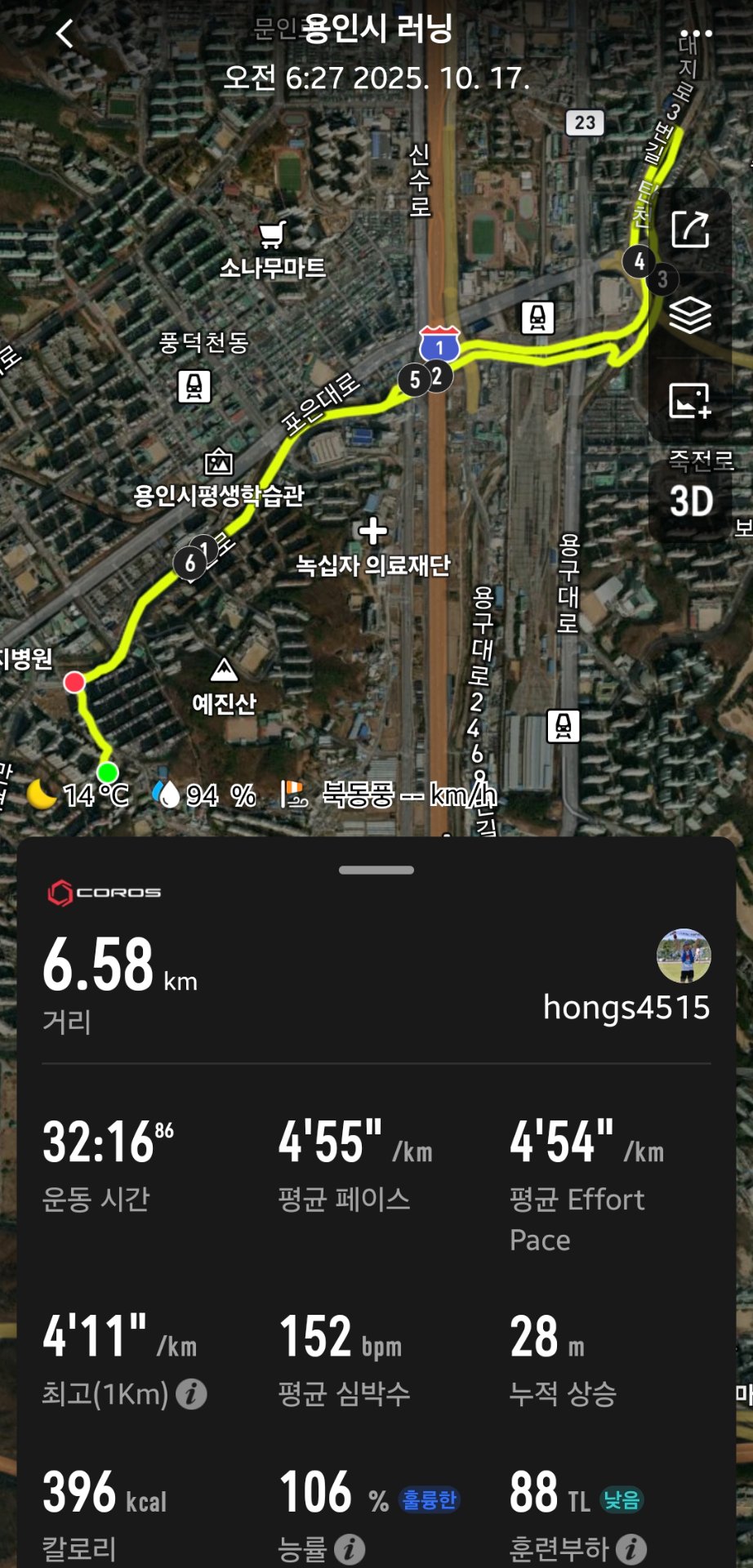Open the 최고(1Km) info tooltip

coord(193,1390)
